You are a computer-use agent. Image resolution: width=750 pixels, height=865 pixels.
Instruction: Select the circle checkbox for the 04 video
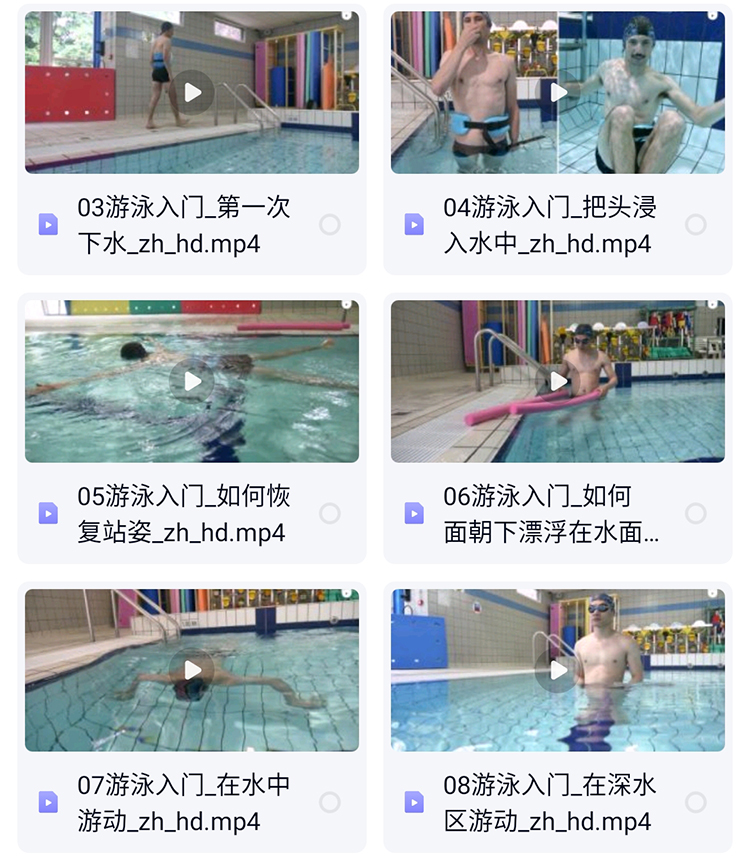coord(697,224)
